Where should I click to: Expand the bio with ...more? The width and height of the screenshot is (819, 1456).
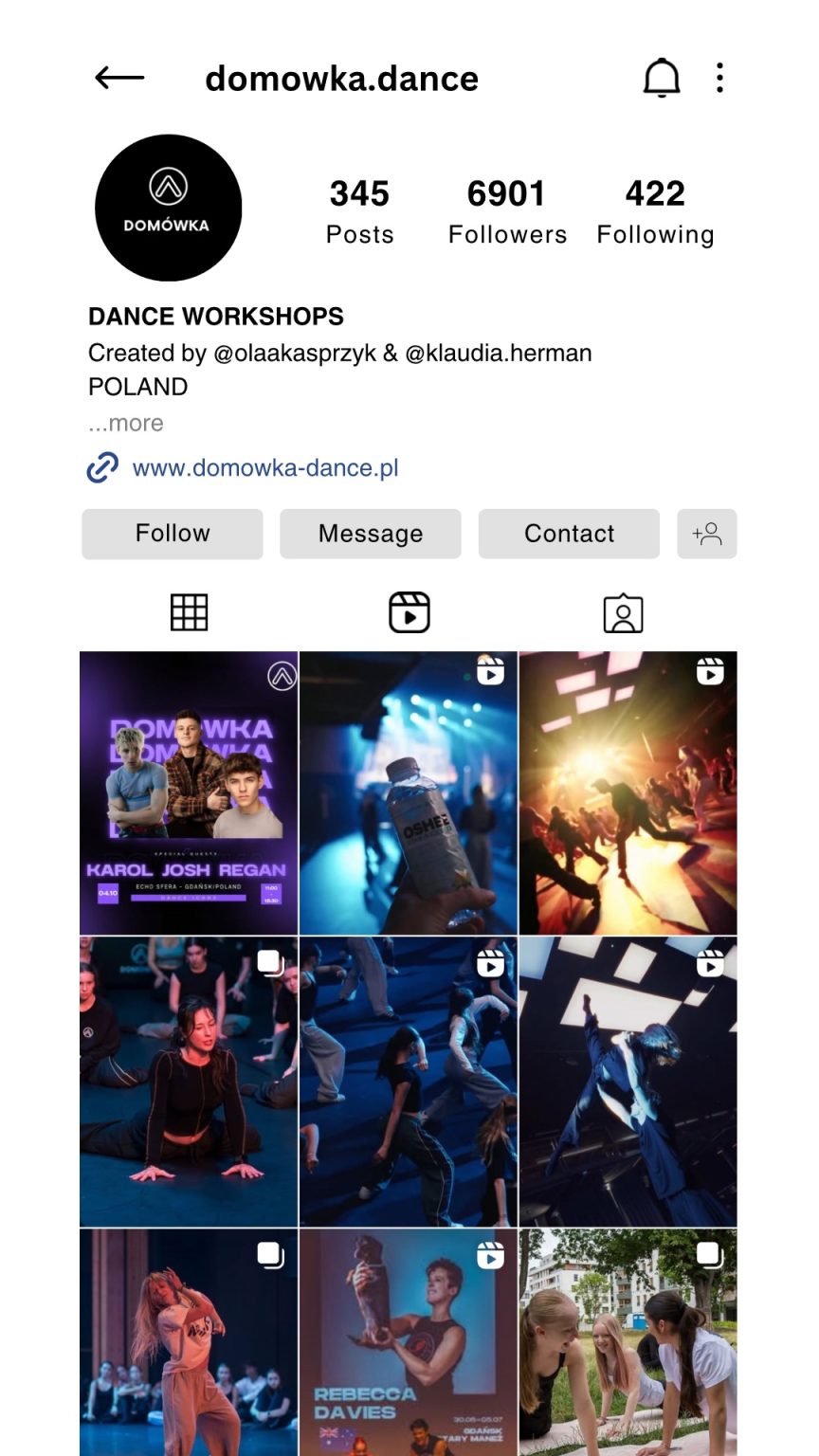(x=126, y=424)
